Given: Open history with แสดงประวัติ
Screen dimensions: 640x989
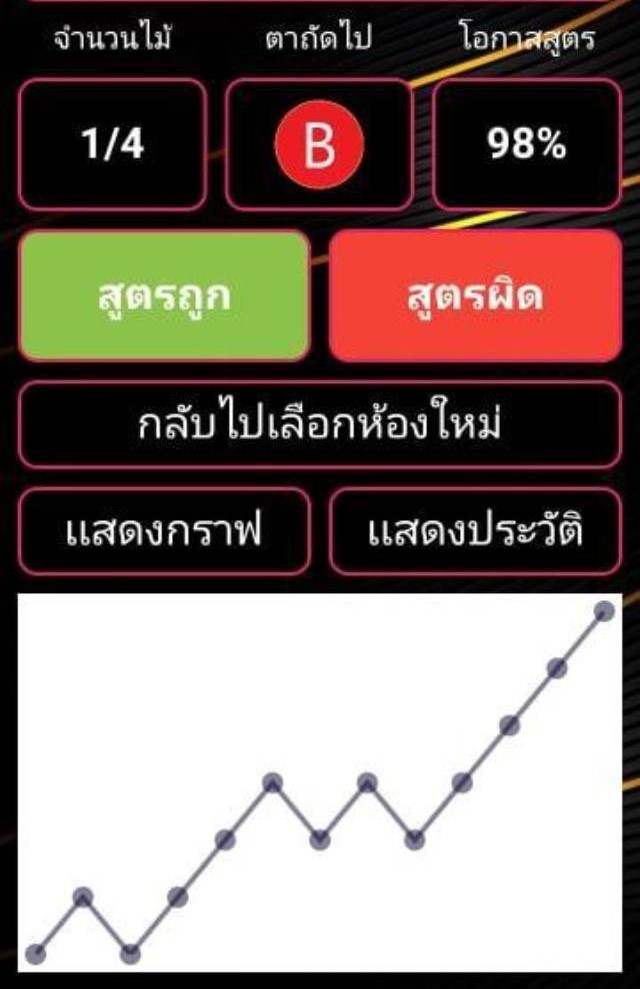Looking at the screenshot, I should (x=475, y=531).
